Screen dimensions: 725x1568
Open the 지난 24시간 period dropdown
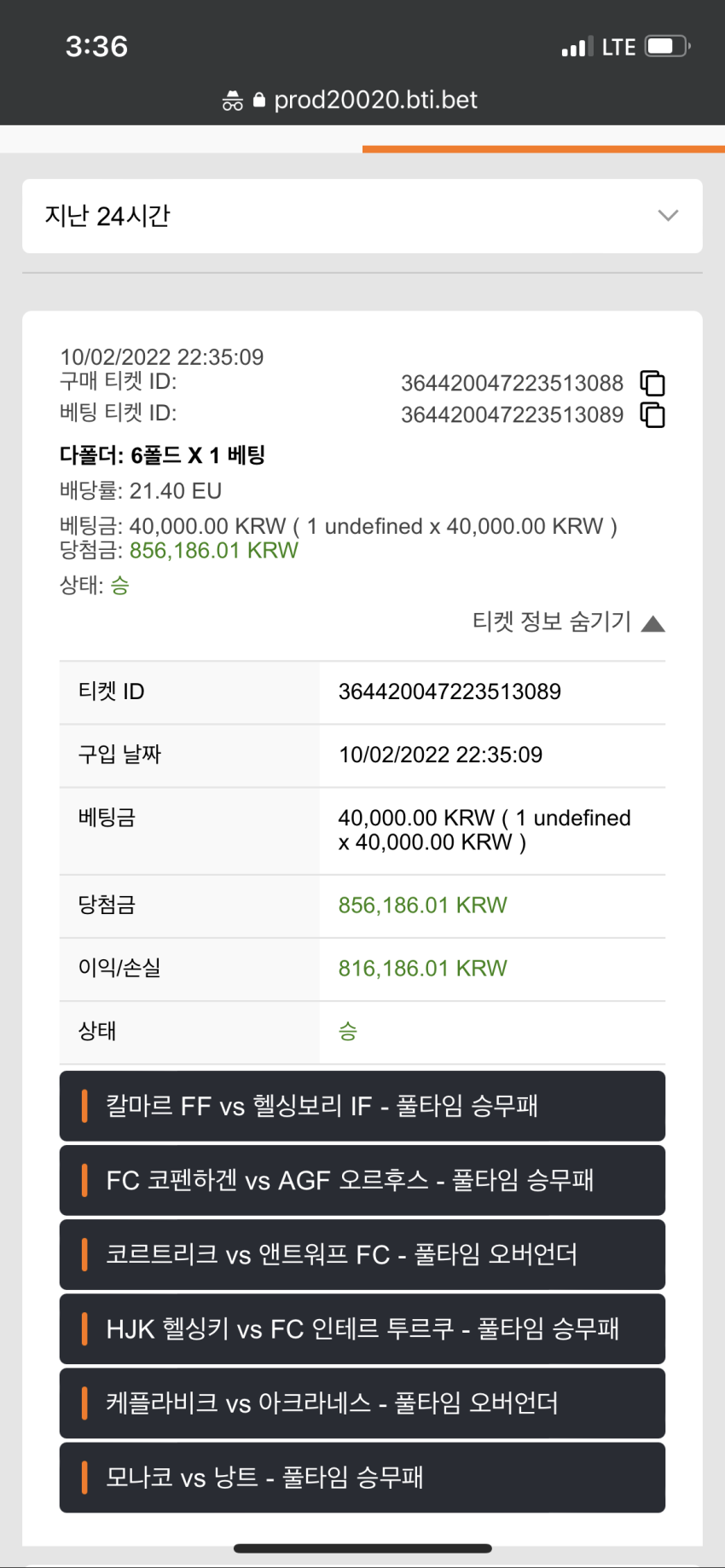[x=362, y=216]
